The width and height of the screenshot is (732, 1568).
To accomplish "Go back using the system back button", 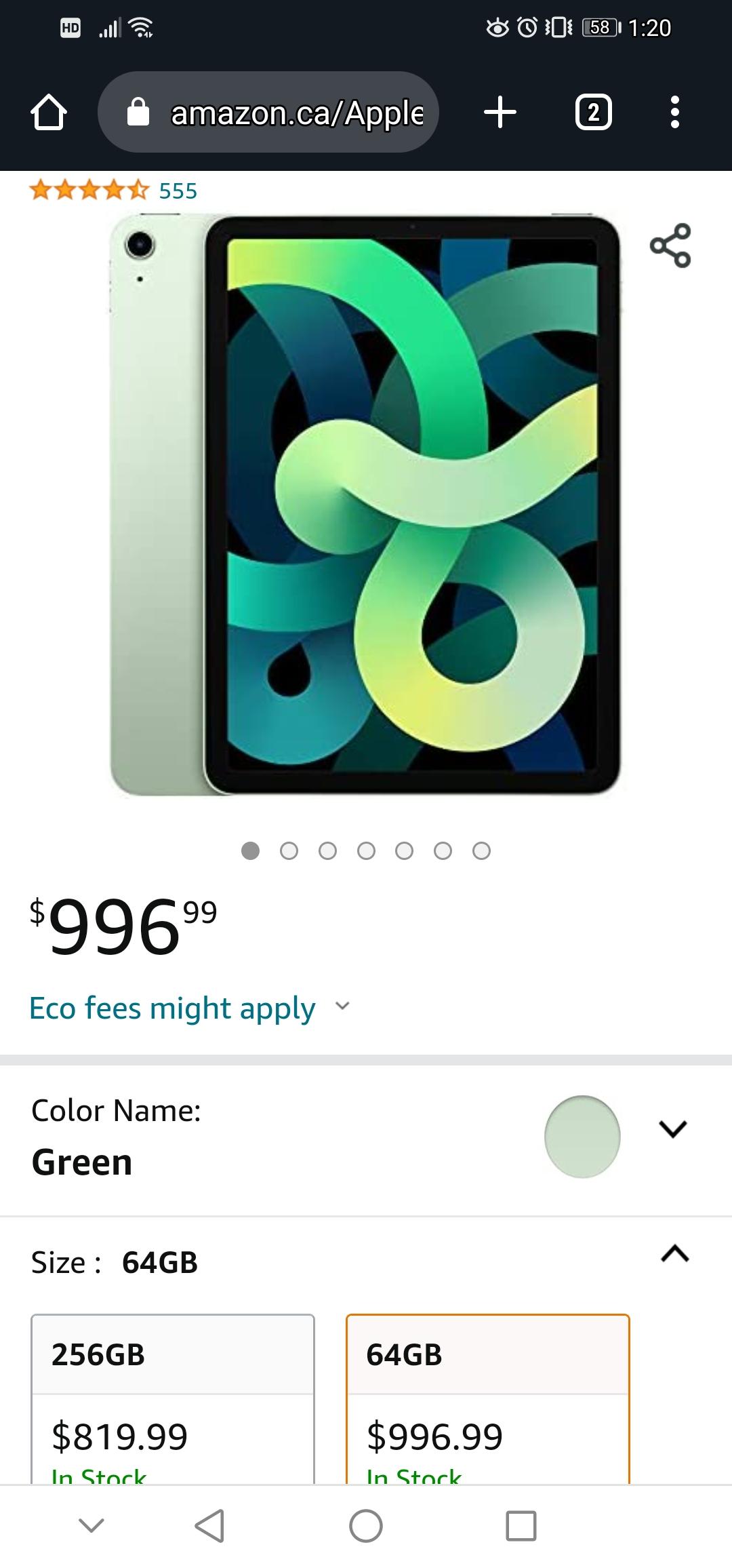I will [209, 1527].
